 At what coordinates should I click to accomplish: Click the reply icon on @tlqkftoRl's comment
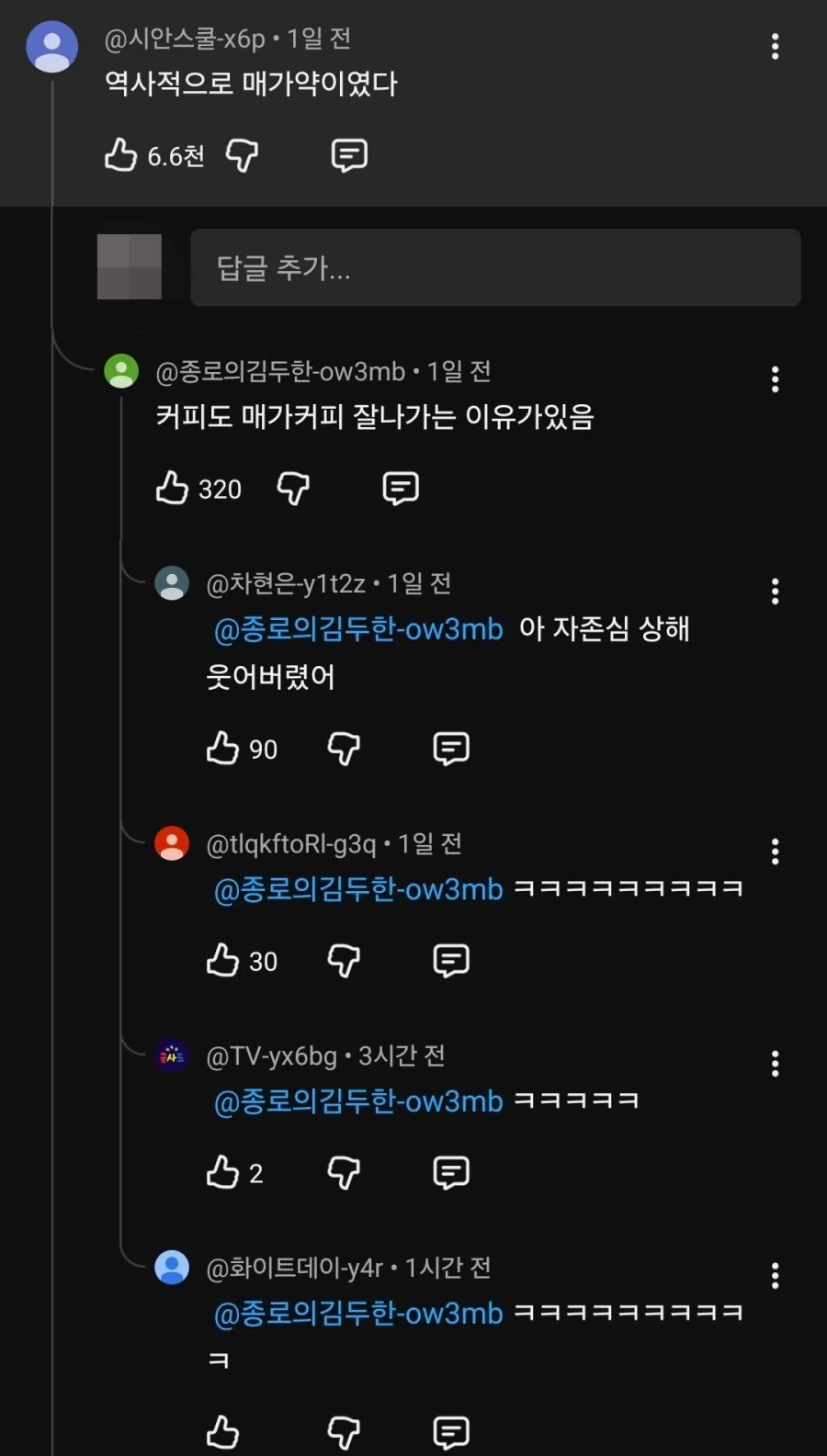tap(450, 960)
